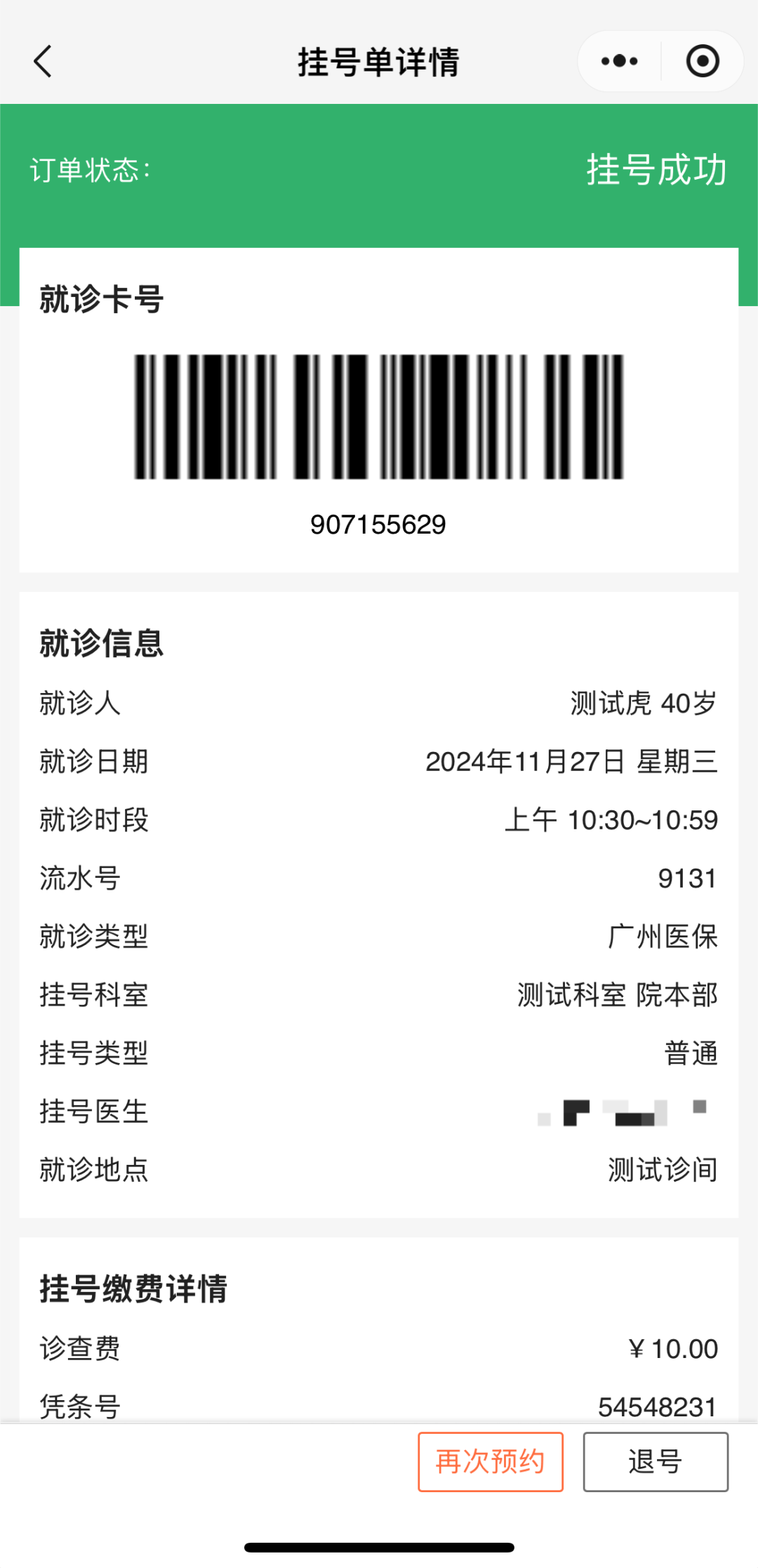Tap the card number 907155629 below barcode

click(x=379, y=523)
